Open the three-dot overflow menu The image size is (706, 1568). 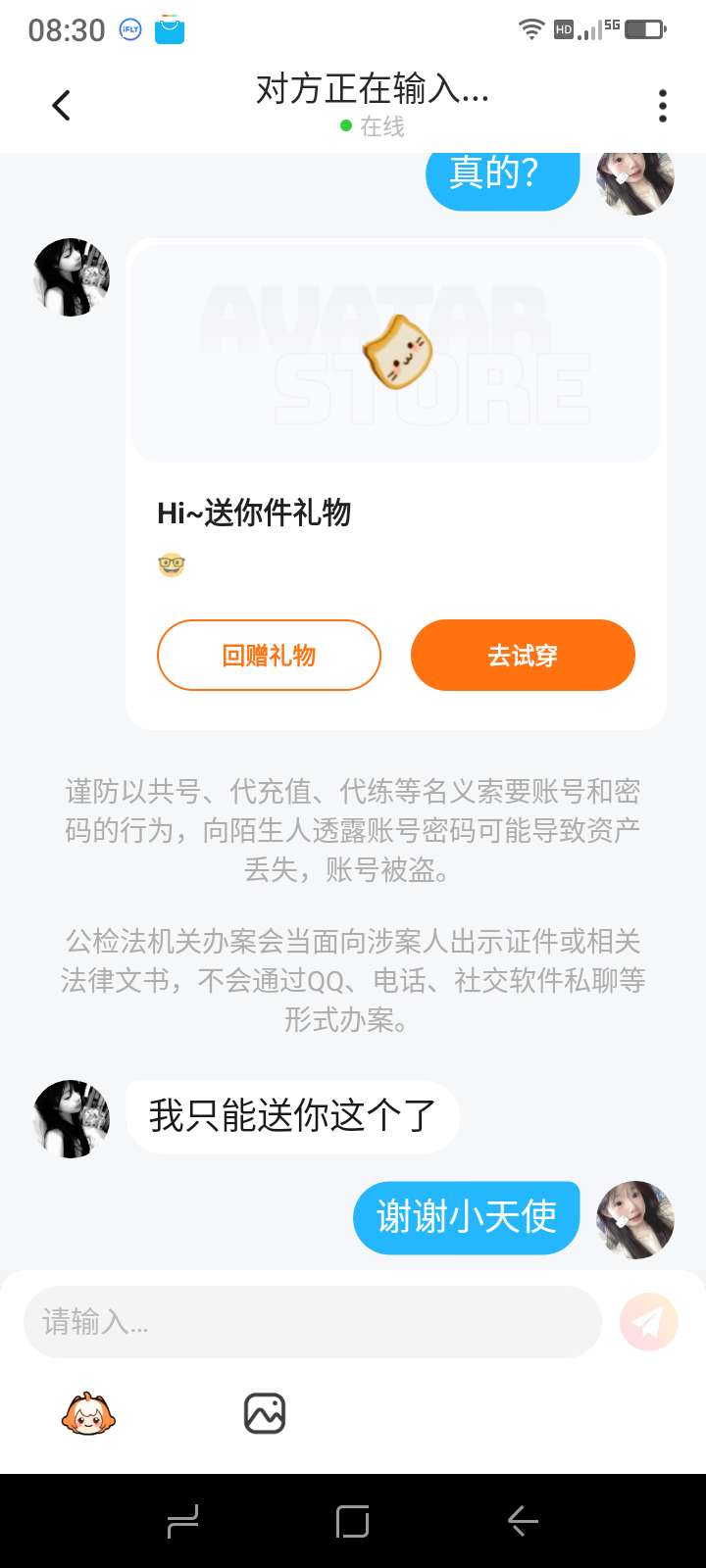pyautogui.click(x=663, y=106)
